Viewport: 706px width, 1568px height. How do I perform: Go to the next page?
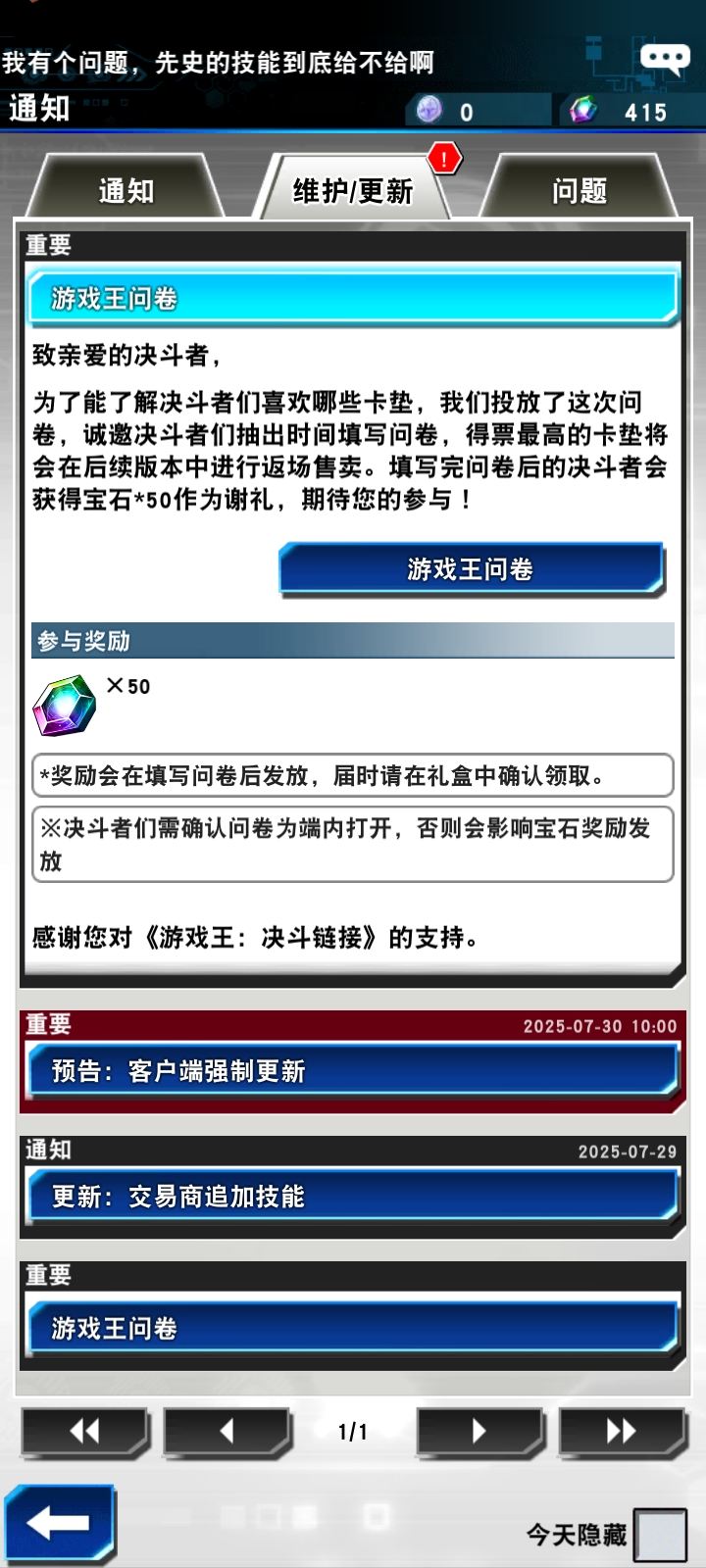tap(479, 1432)
